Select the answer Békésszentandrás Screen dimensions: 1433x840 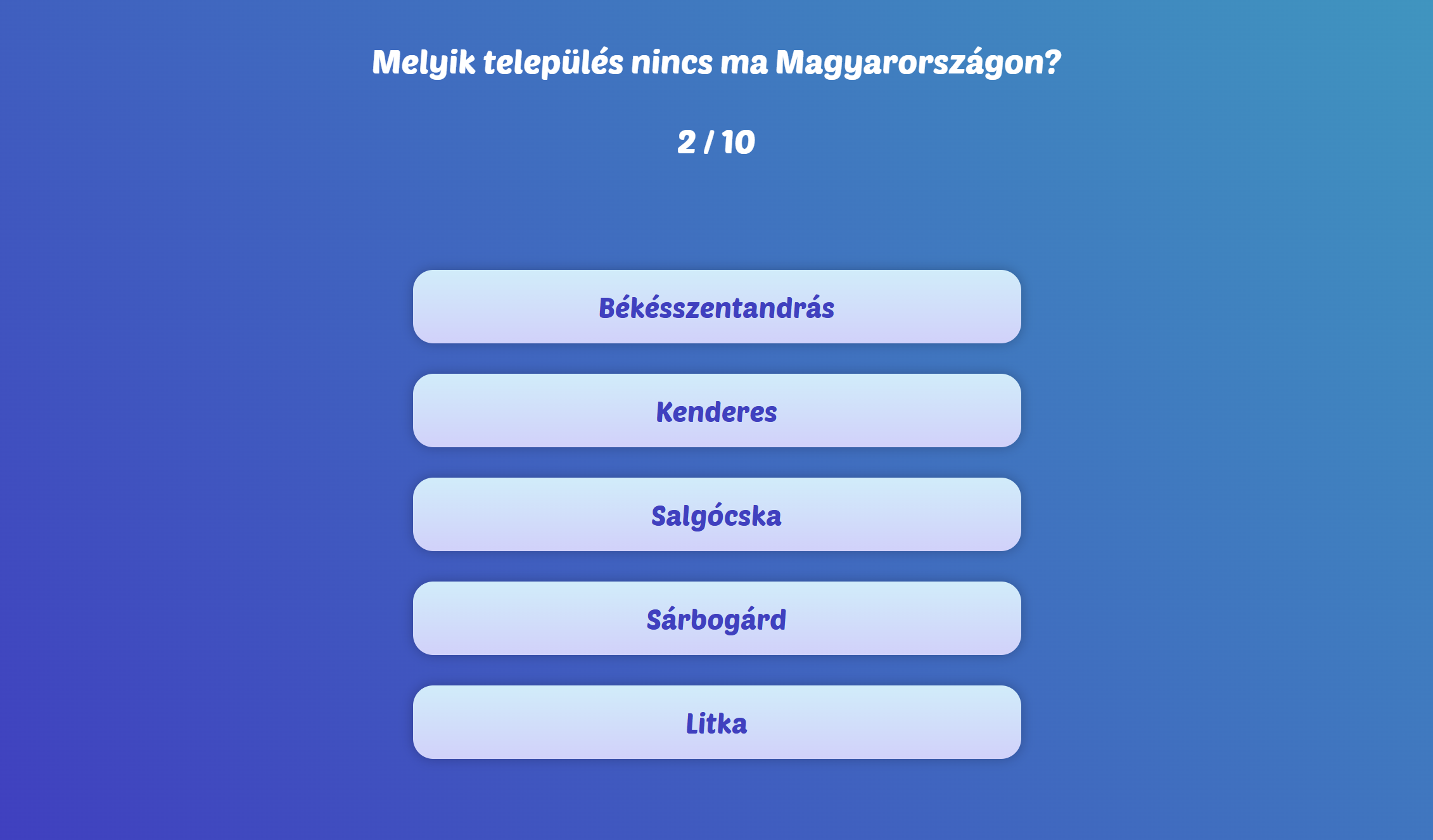[716, 307]
